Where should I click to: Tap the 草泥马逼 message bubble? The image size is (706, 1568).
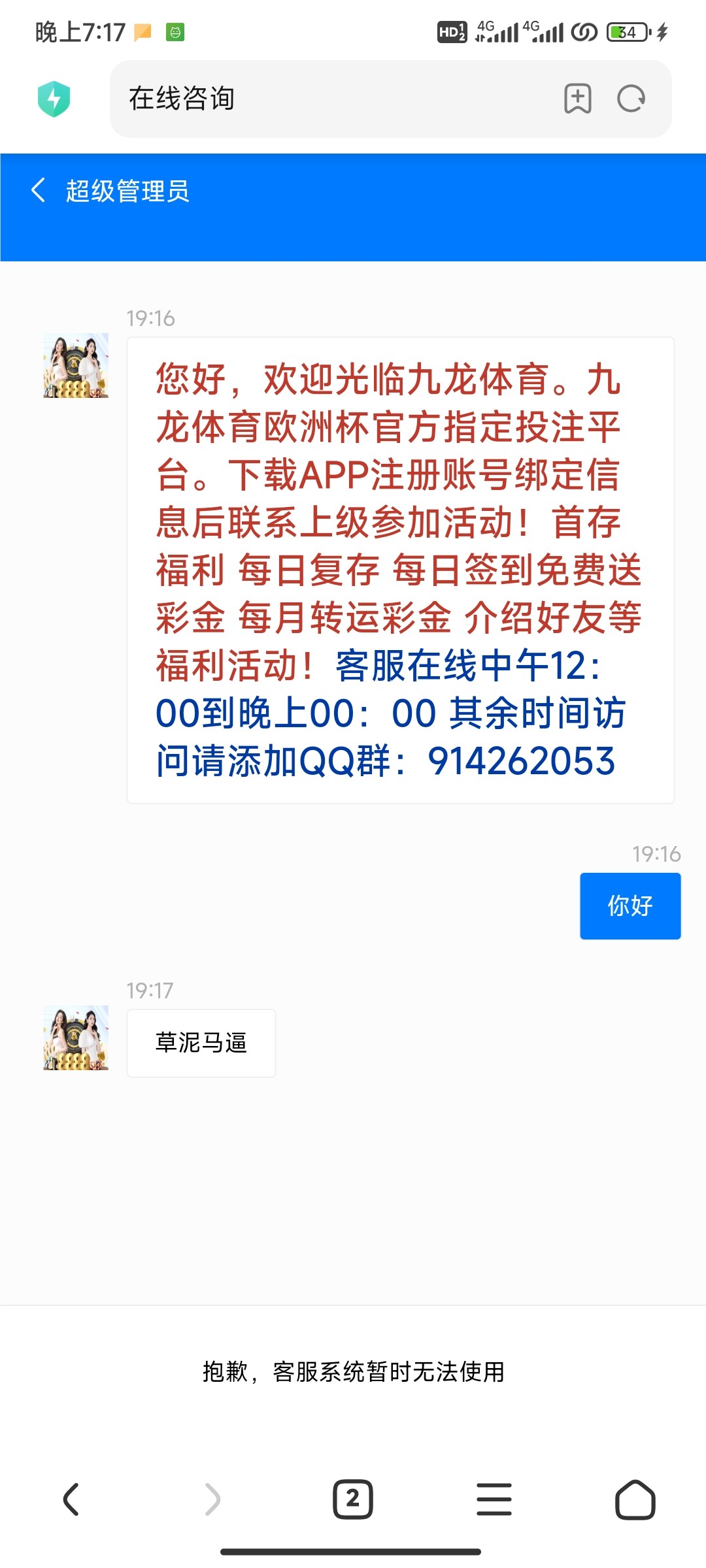(x=201, y=1043)
